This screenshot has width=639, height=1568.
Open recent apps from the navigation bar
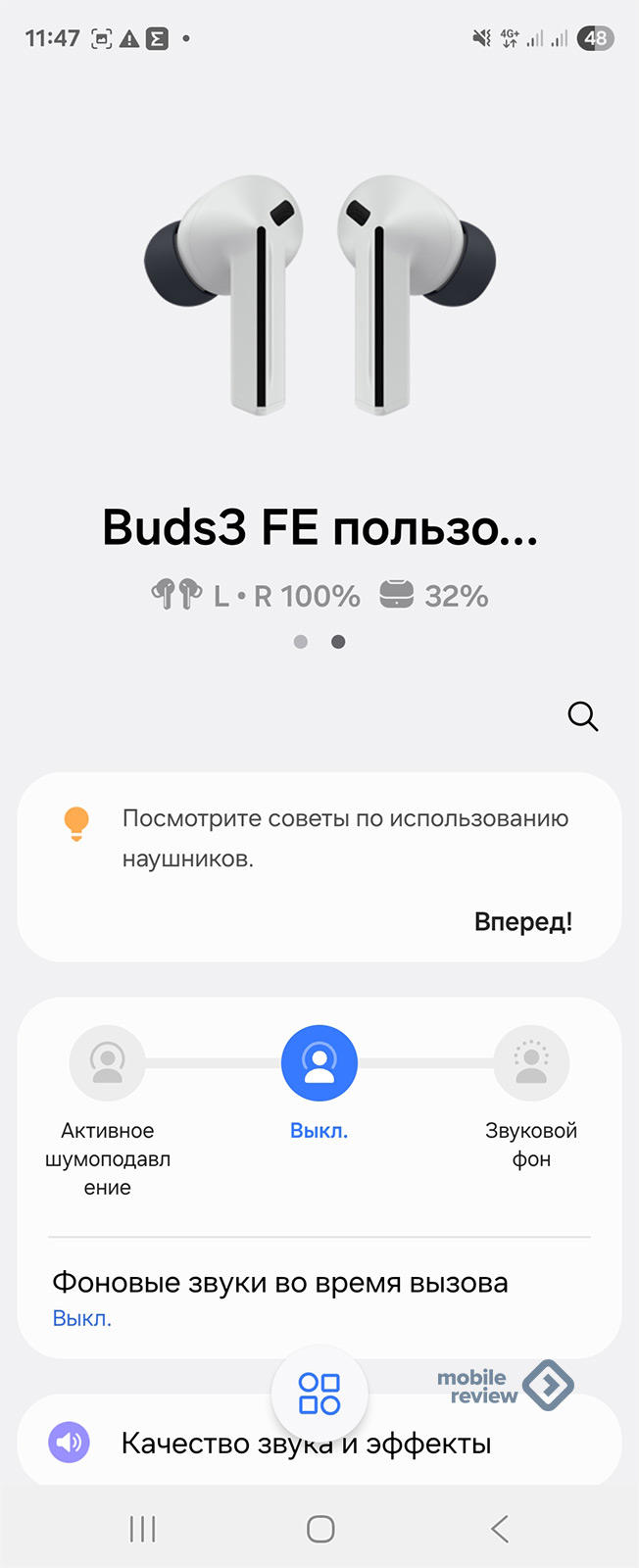[x=143, y=1529]
